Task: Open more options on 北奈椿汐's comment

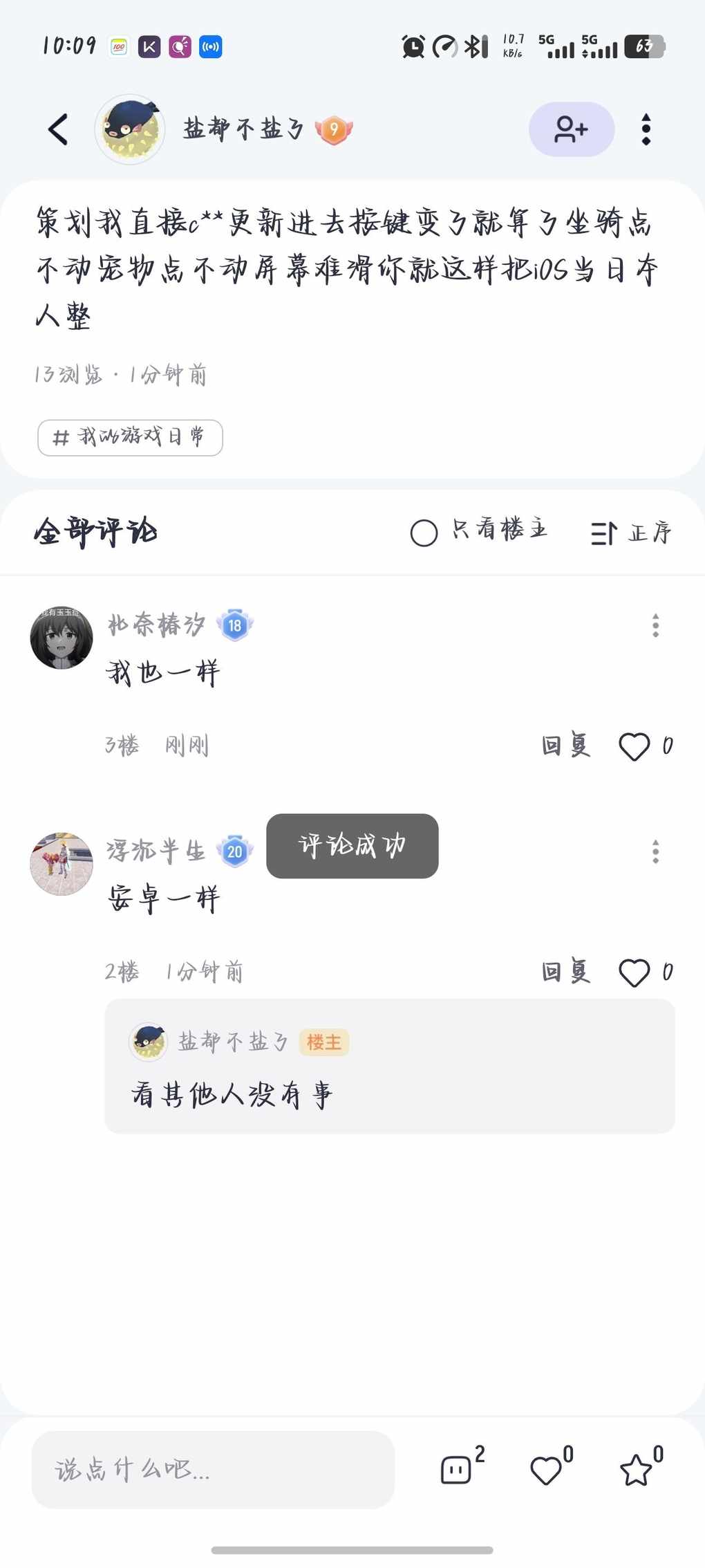Action: tap(655, 625)
